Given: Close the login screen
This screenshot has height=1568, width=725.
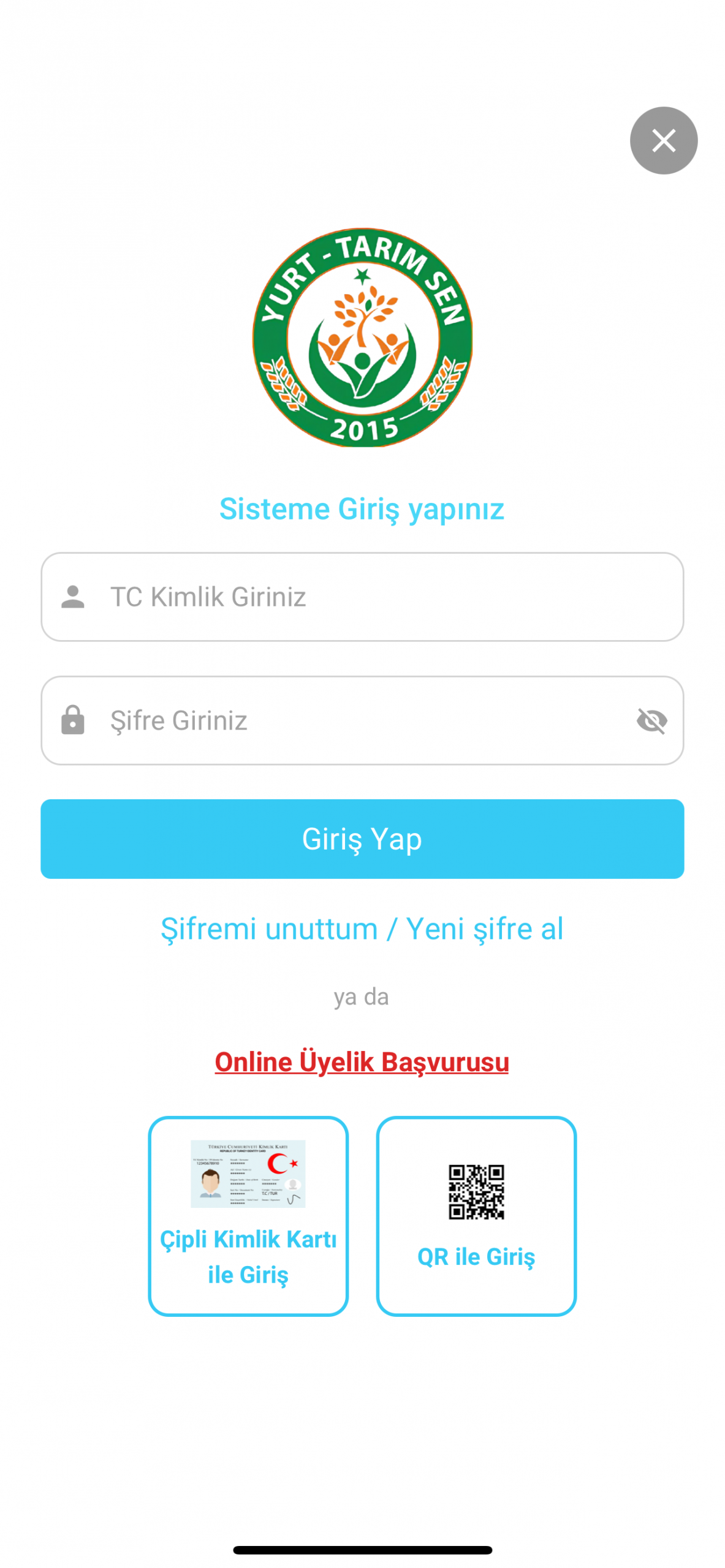Looking at the screenshot, I should 663,140.
